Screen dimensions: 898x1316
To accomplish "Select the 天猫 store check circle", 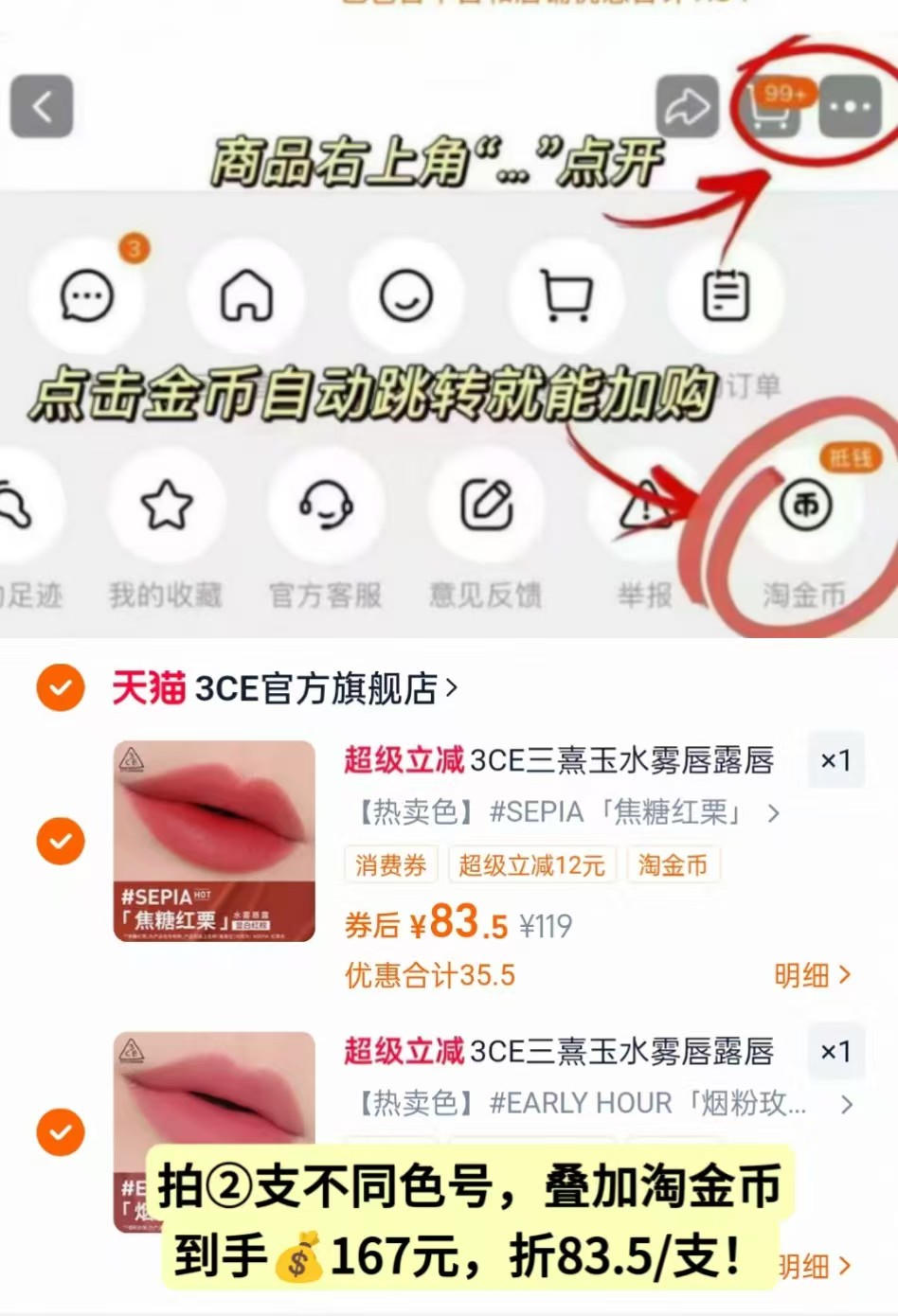I will tap(60, 689).
